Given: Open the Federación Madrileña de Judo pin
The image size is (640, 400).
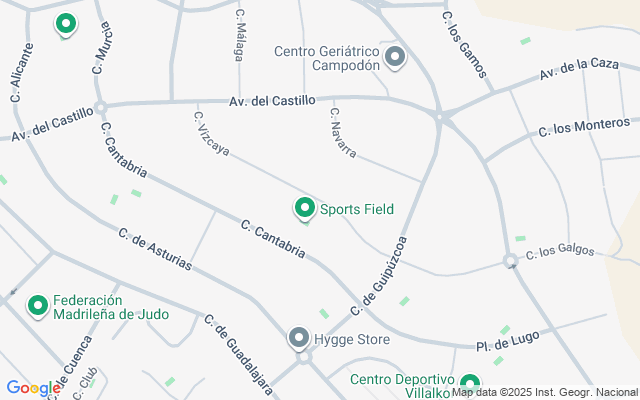Looking at the screenshot, I should (x=38, y=305).
